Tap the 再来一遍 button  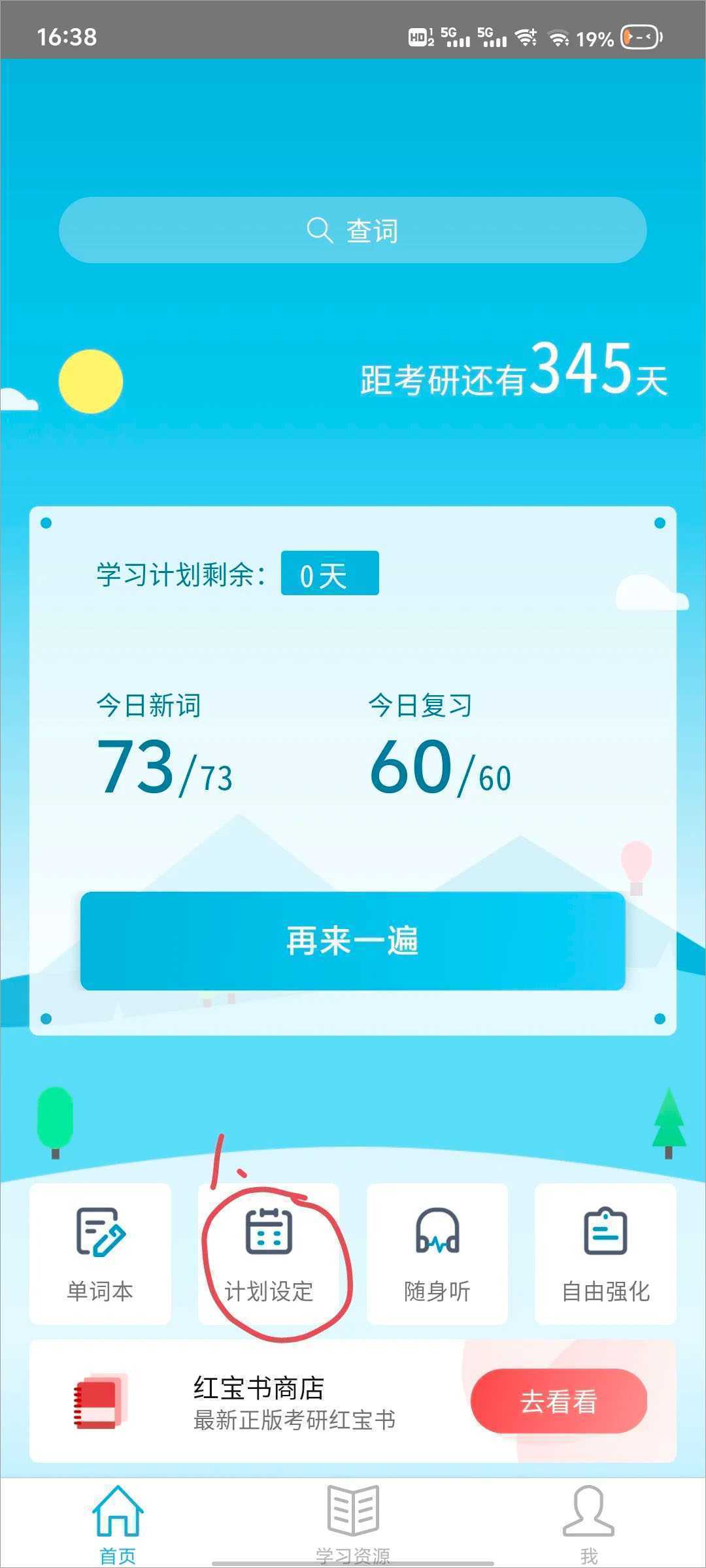pyautogui.click(x=353, y=941)
